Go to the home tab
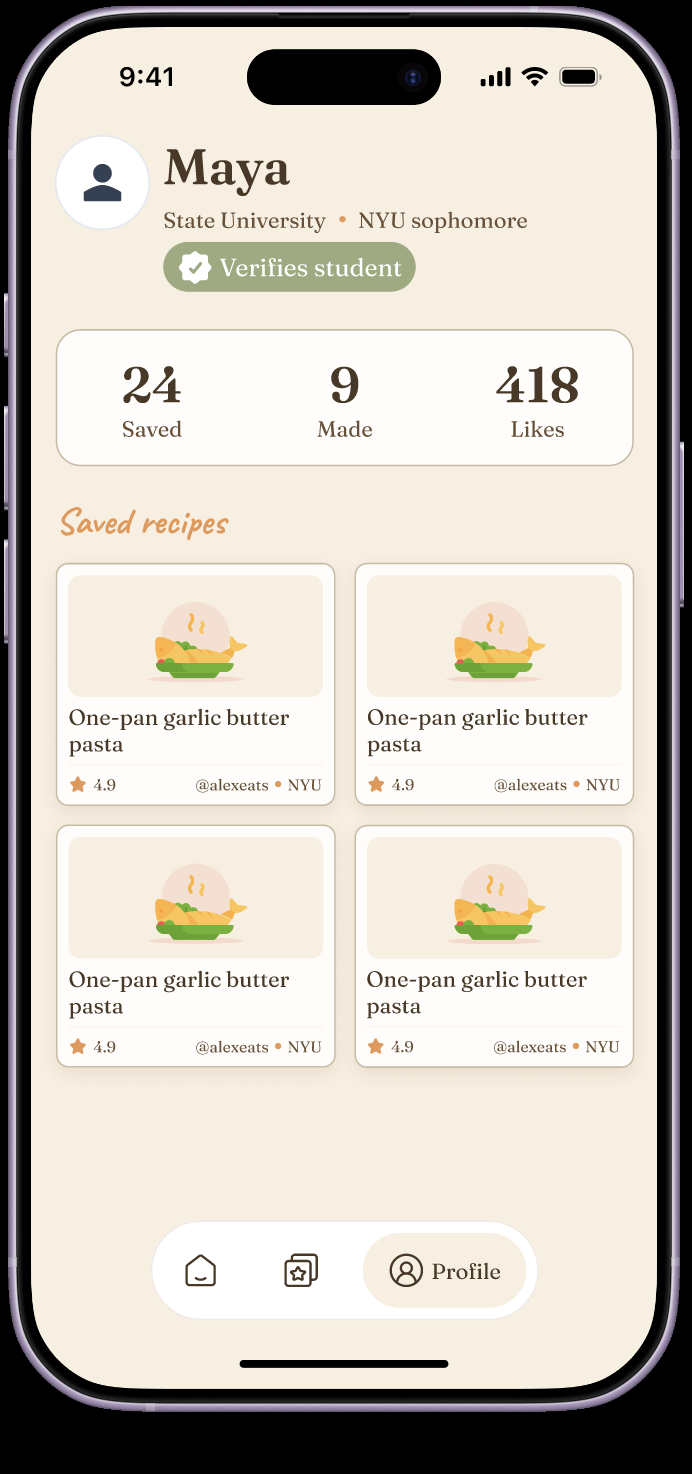The height and width of the screenshot is (1474, 692). click(201, 1270)
